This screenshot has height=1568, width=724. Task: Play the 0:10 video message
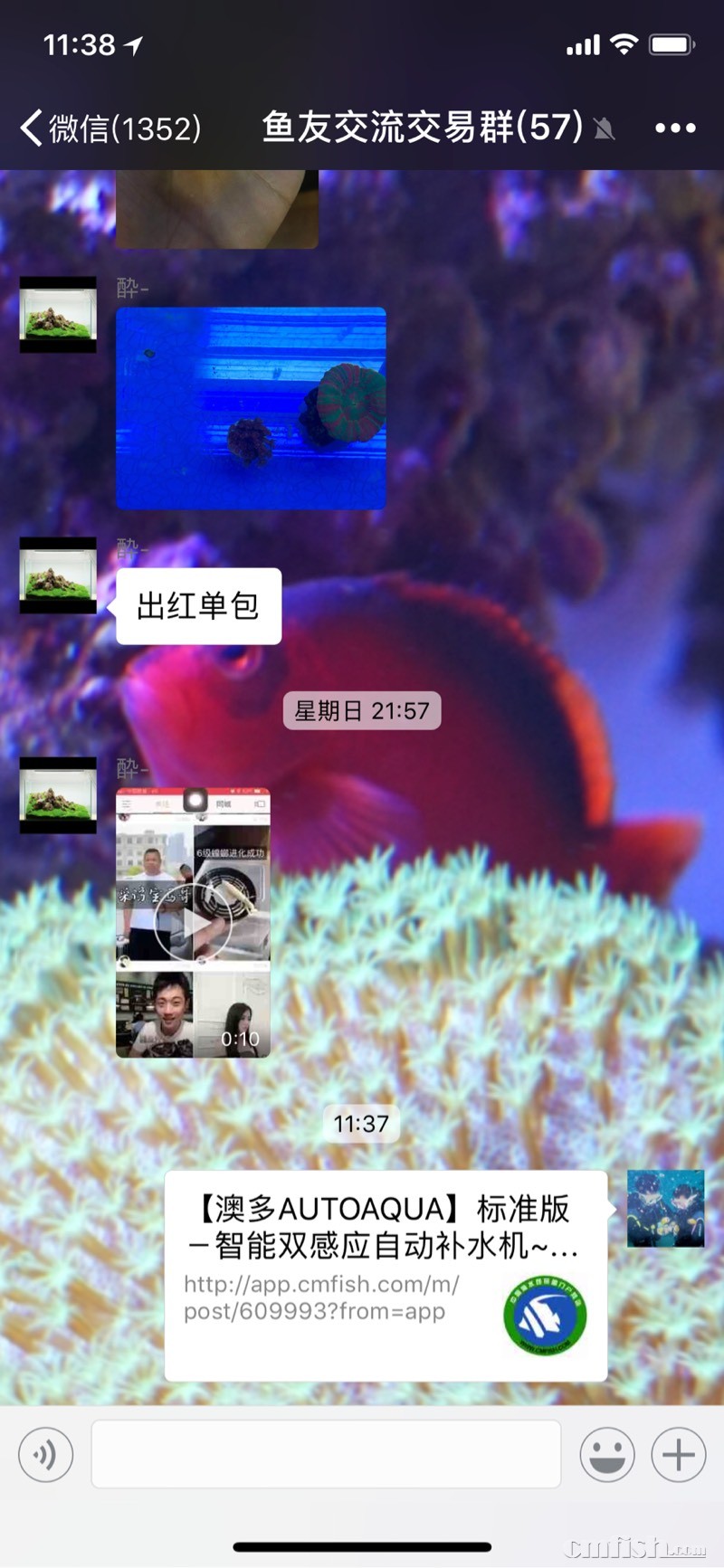pyautogui.click(x=193, y=923)
